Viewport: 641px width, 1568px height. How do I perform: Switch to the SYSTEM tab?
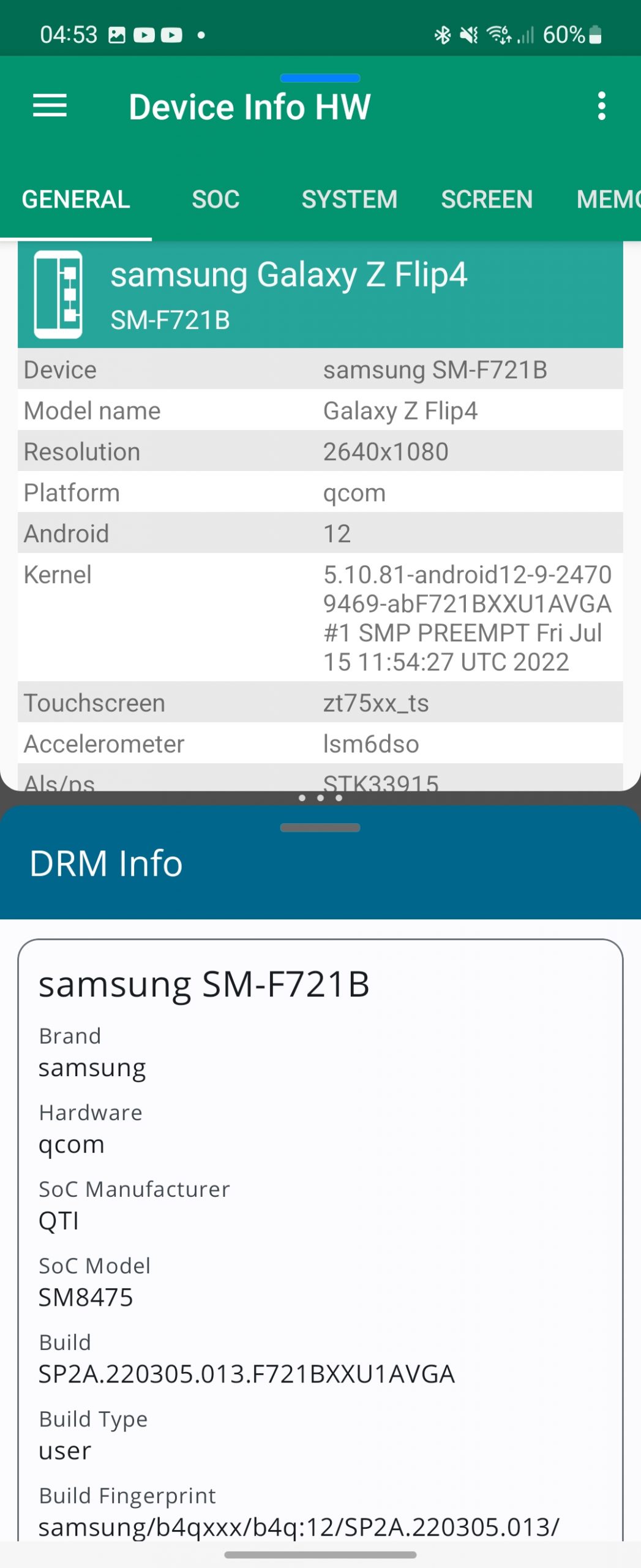[349, 200]
